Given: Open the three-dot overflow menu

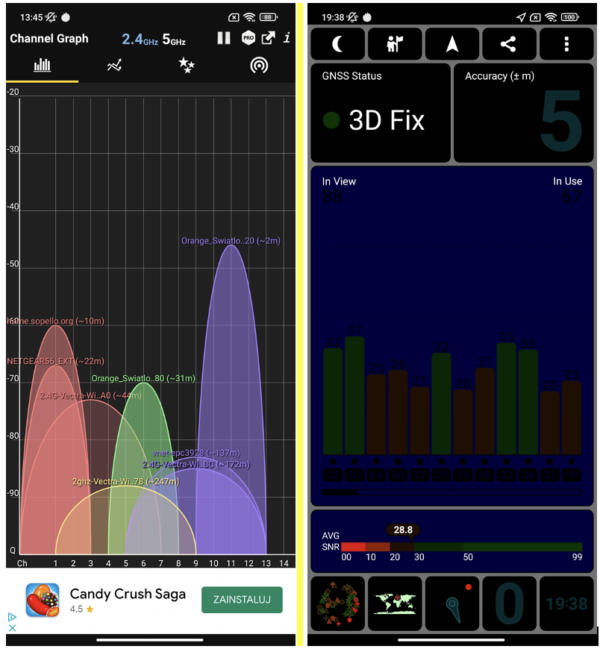Looking at the screenshot, I should pos(566,44).
